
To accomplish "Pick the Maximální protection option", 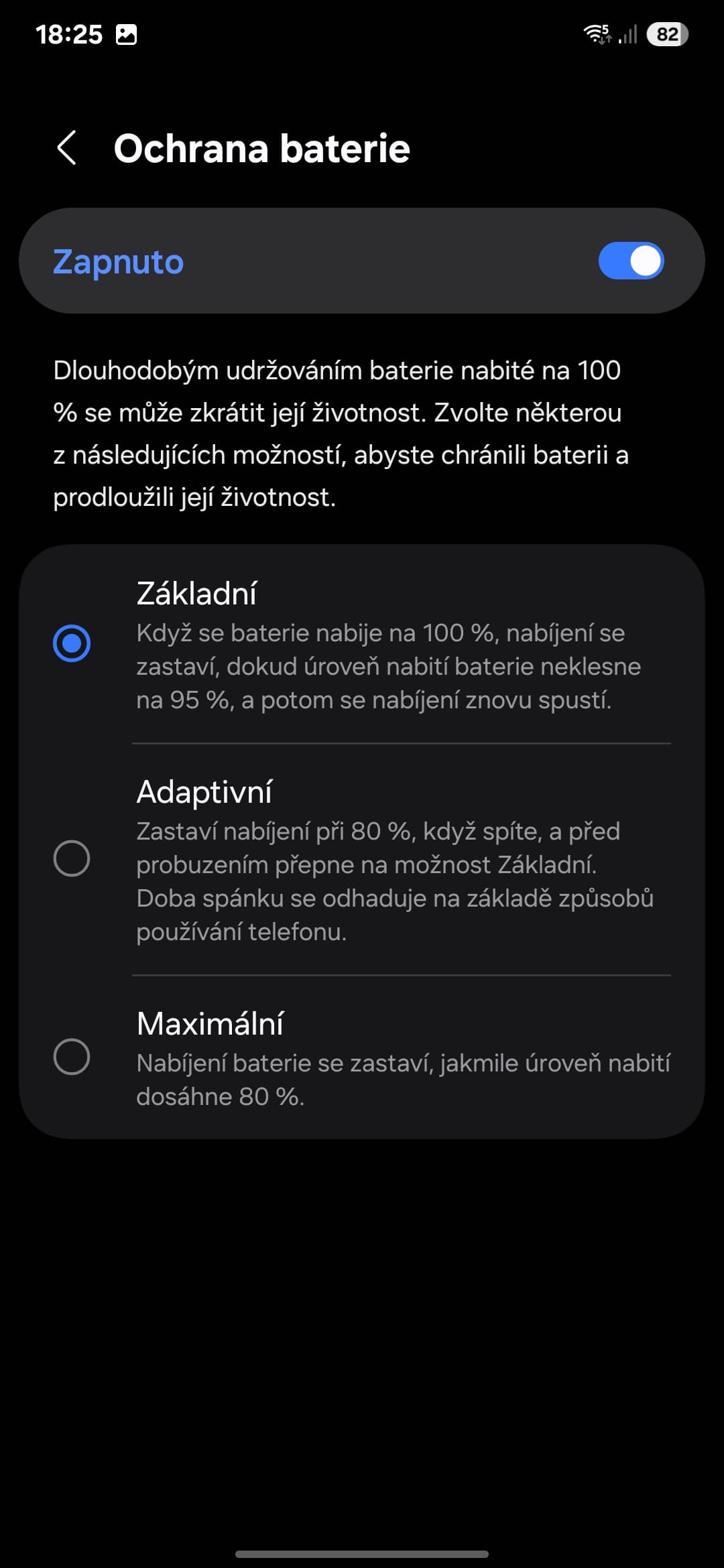I will point(72,1057).
